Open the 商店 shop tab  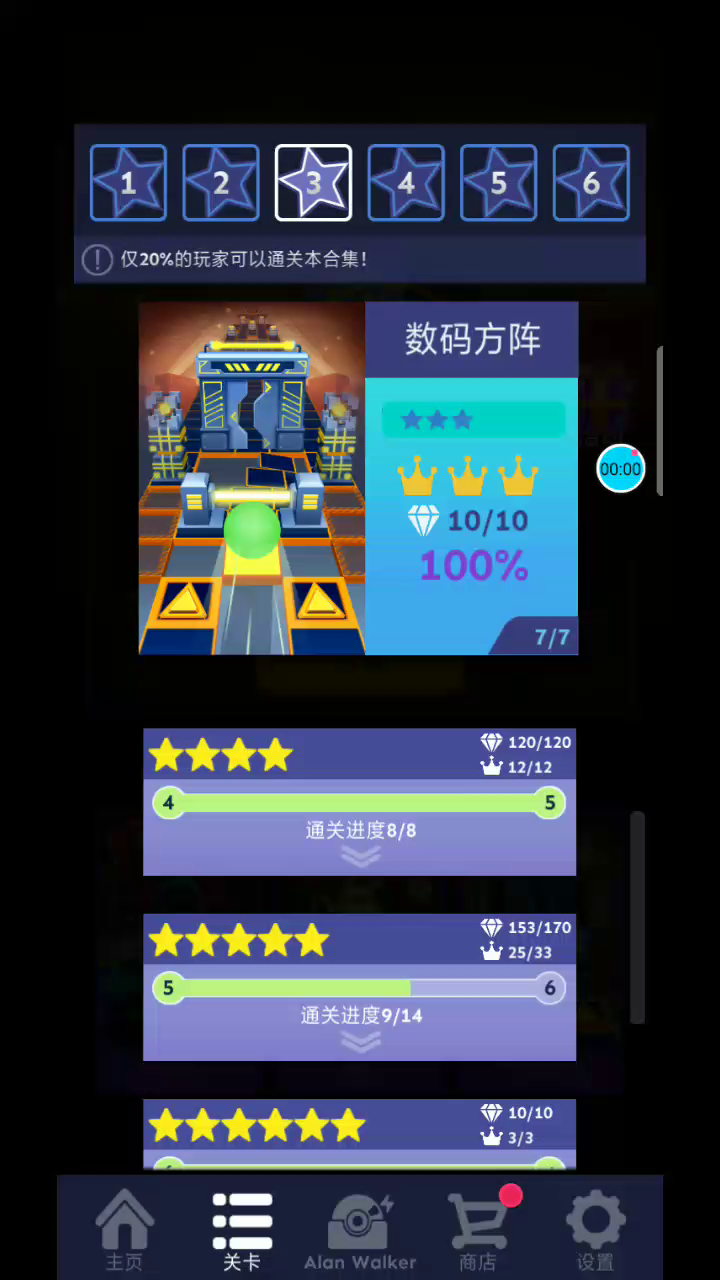tap(478, 1230)
